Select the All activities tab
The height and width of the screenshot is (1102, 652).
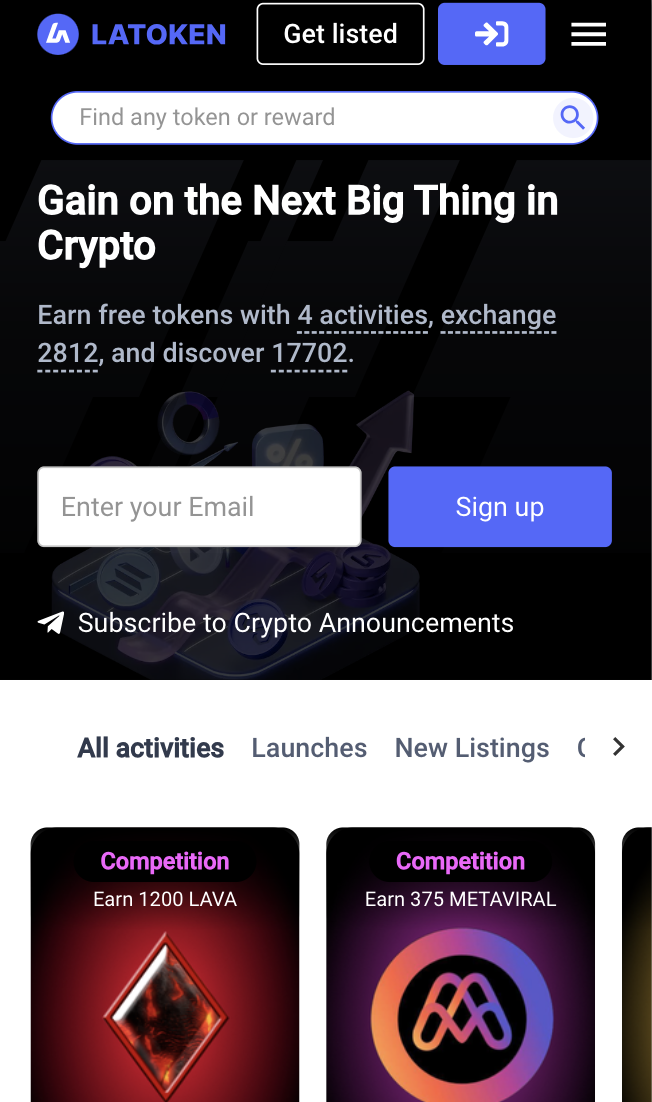click(x=151, y=748)
